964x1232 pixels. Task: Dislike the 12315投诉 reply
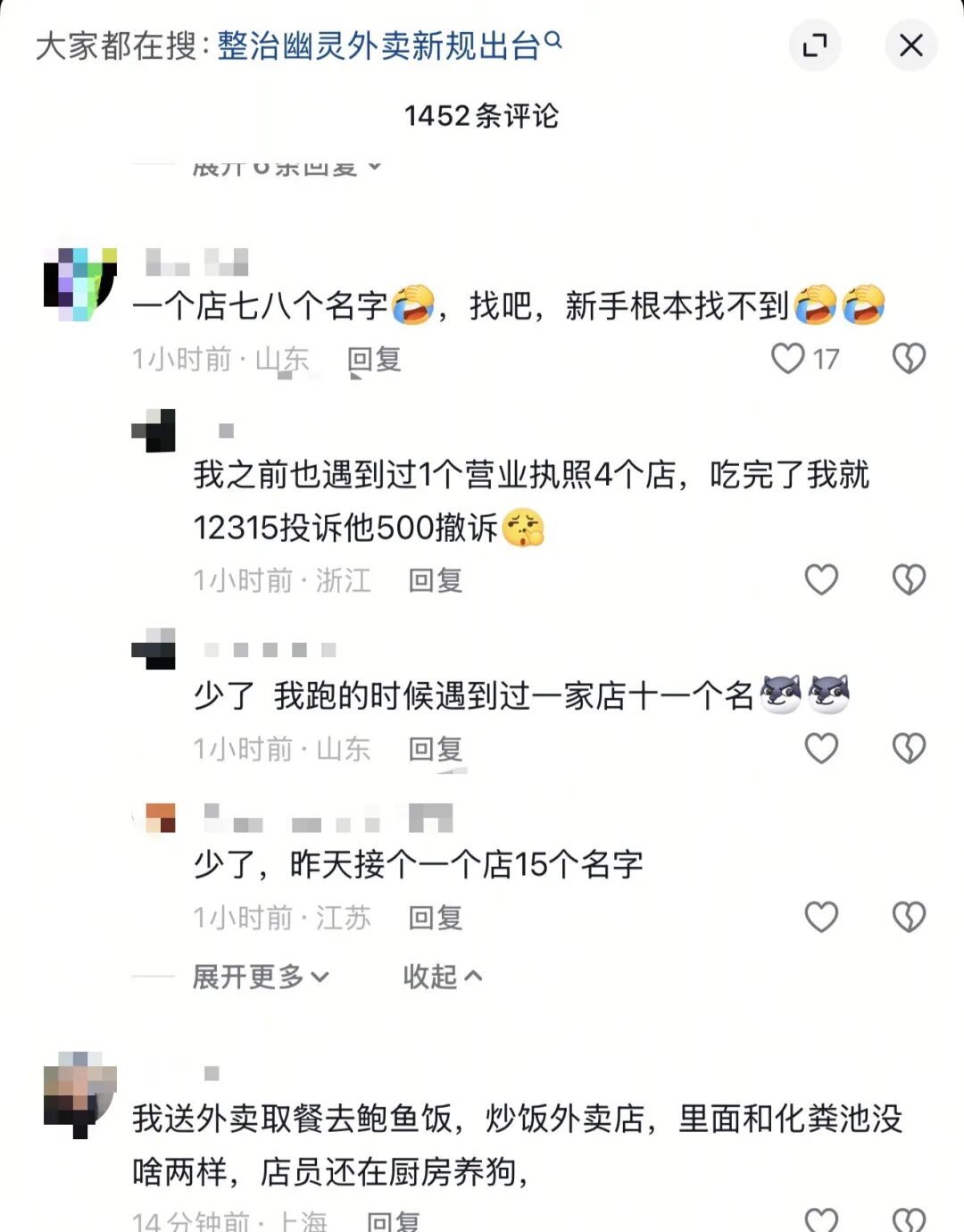pos(909,580)
